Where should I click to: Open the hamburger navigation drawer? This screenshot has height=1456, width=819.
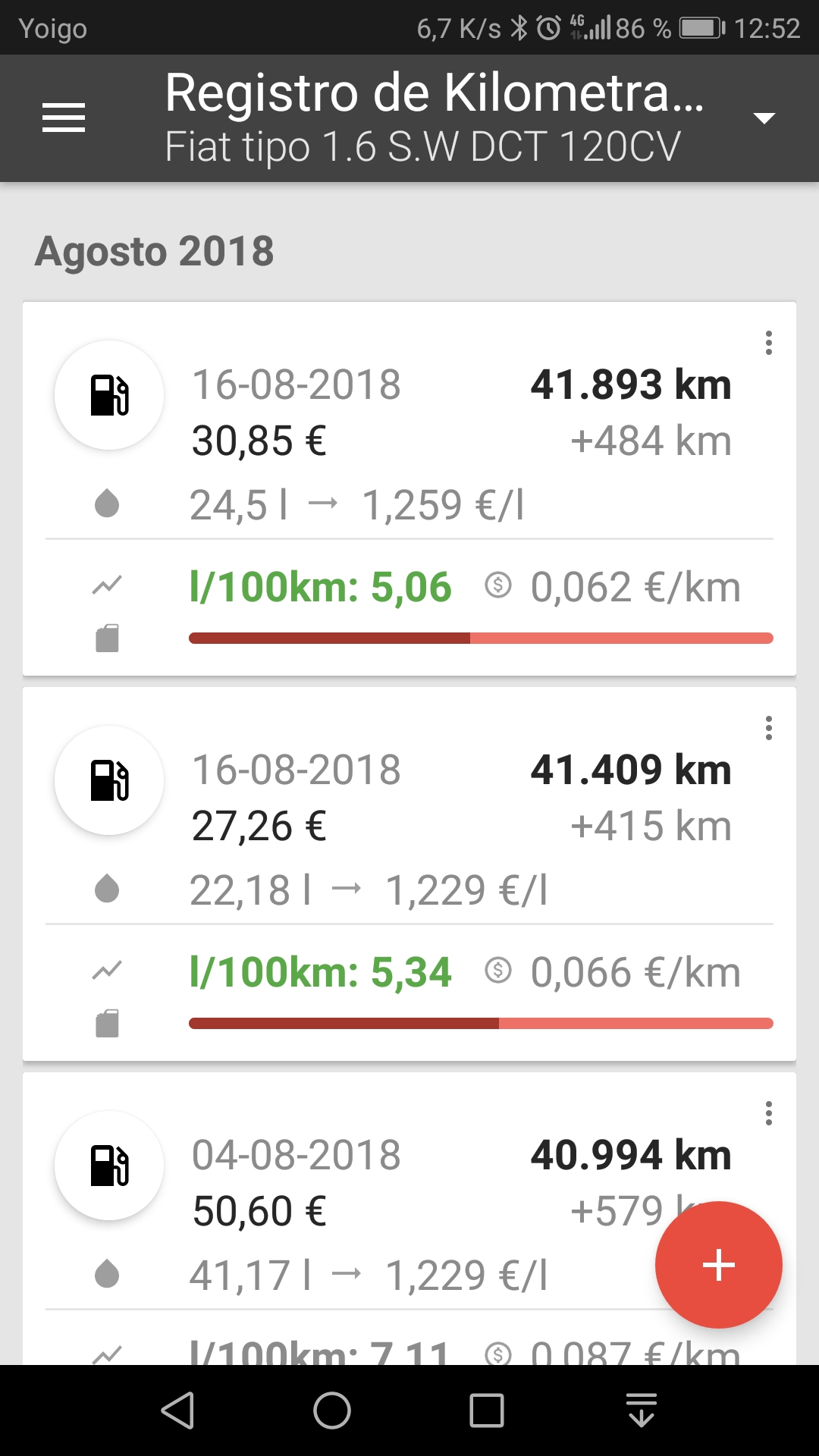64,118
